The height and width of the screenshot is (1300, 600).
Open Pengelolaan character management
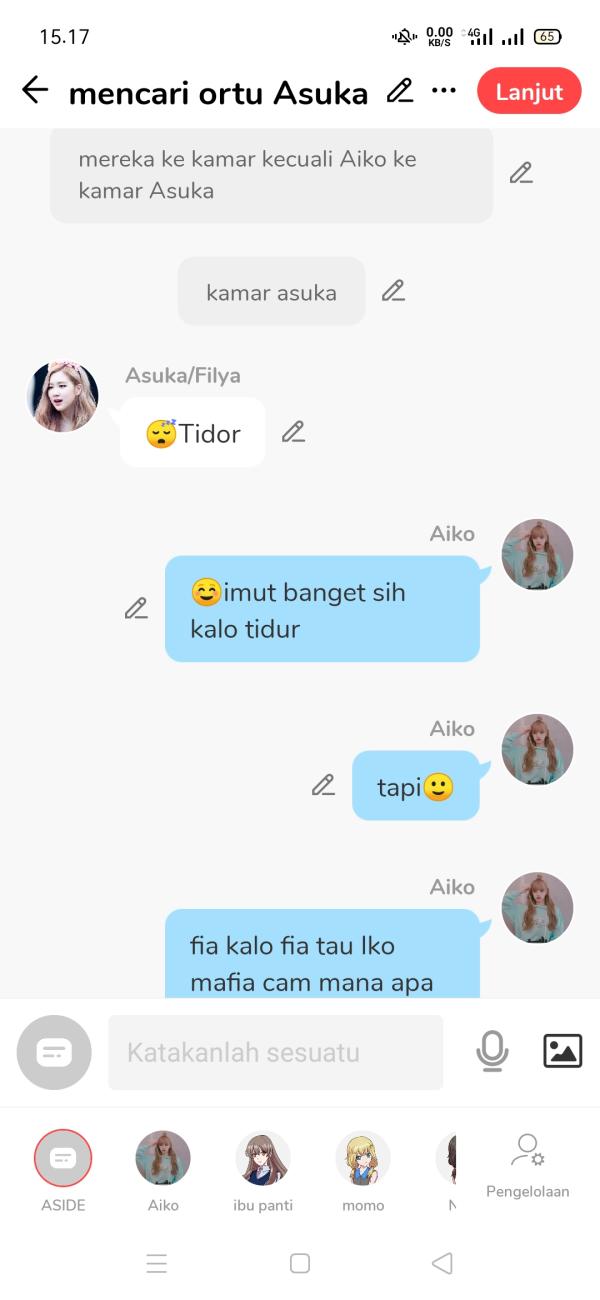(528, 1165)
